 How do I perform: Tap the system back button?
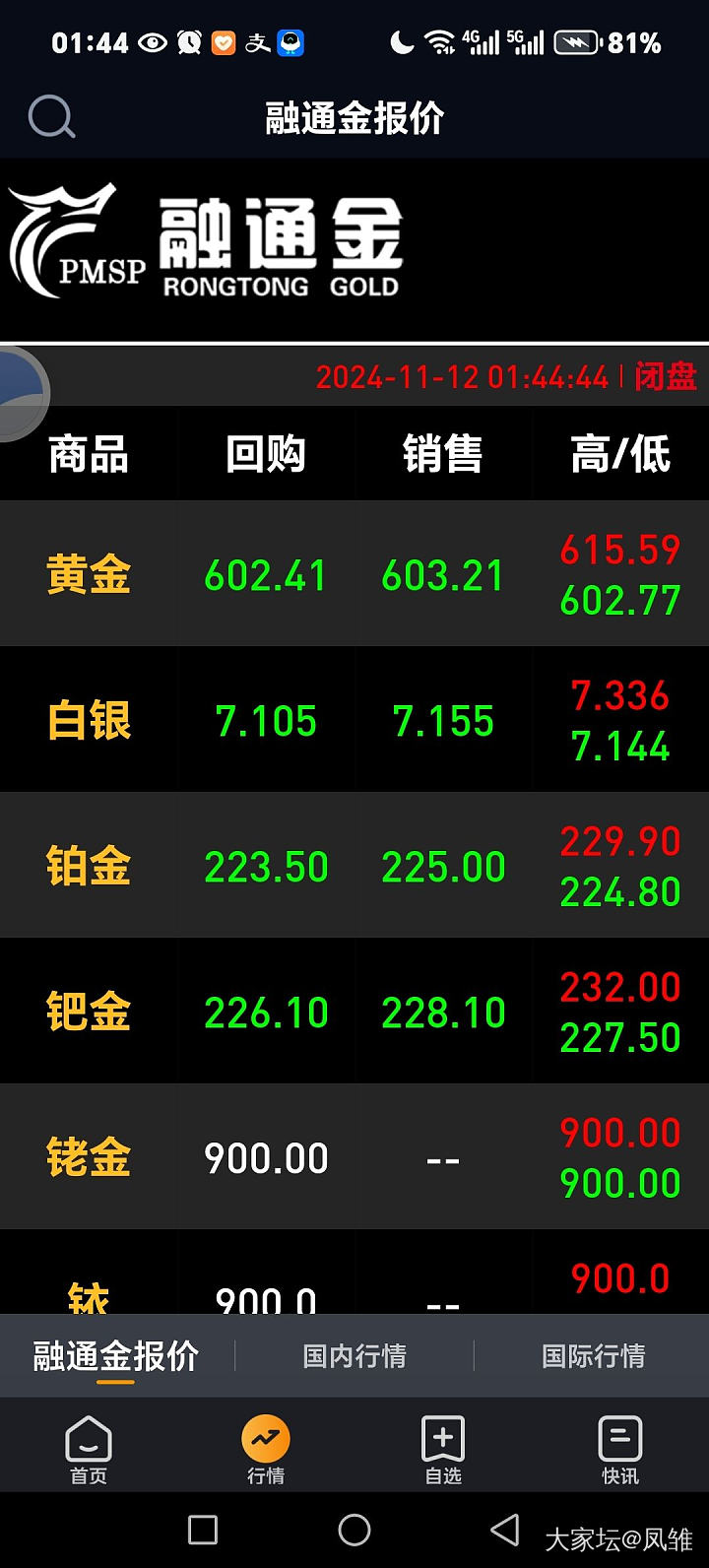point(505,1530)
